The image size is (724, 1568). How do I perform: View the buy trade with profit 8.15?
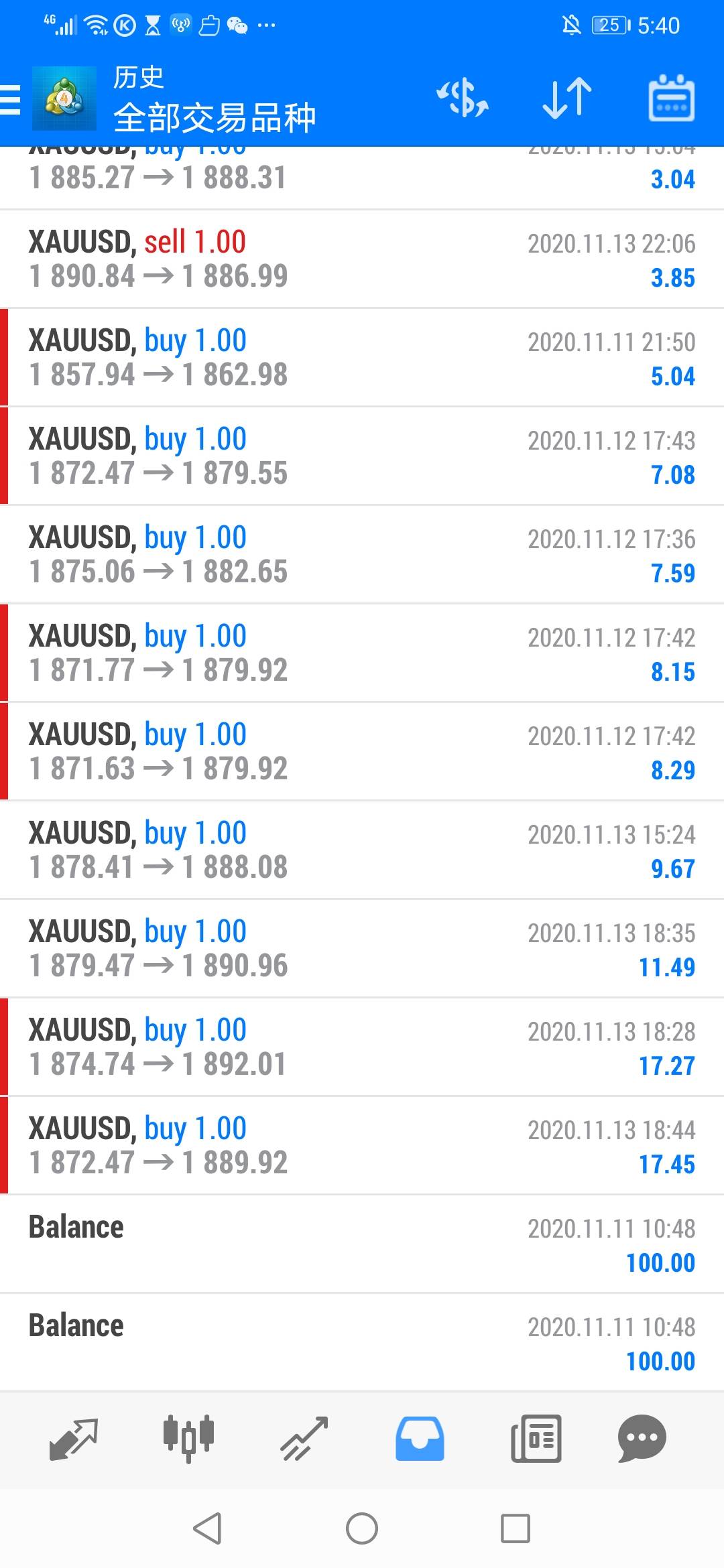pyautogui.click(x=362, y=653)
